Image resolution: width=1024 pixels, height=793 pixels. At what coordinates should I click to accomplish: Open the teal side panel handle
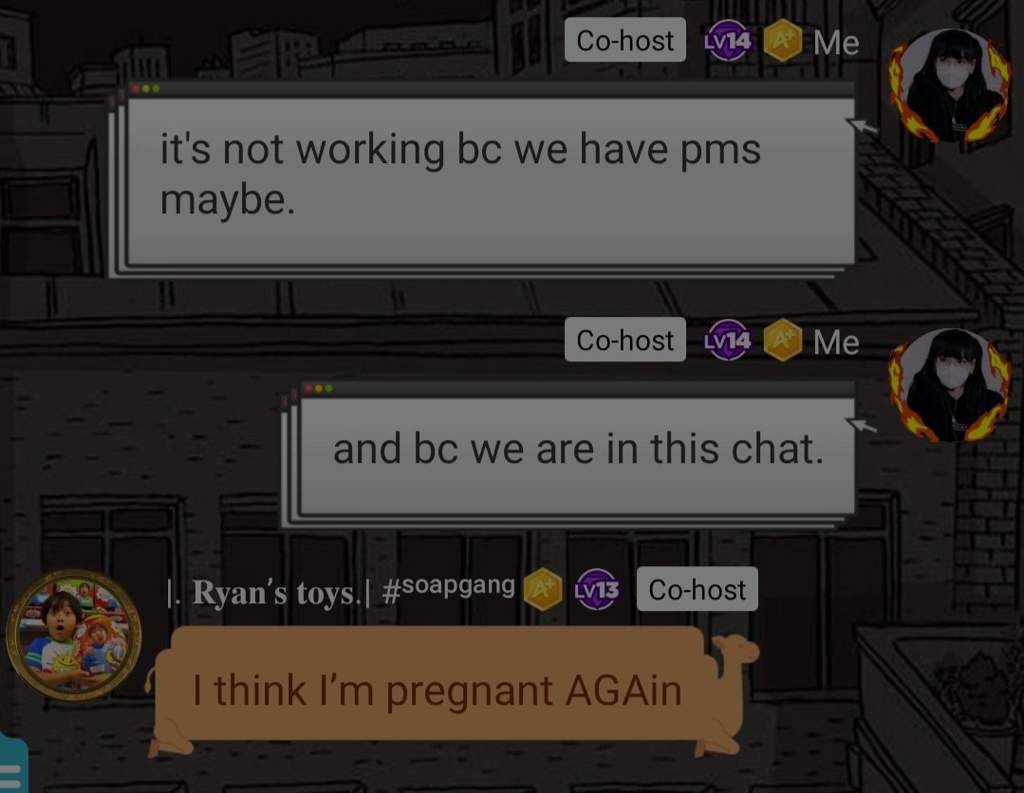(x=12, y=765)
